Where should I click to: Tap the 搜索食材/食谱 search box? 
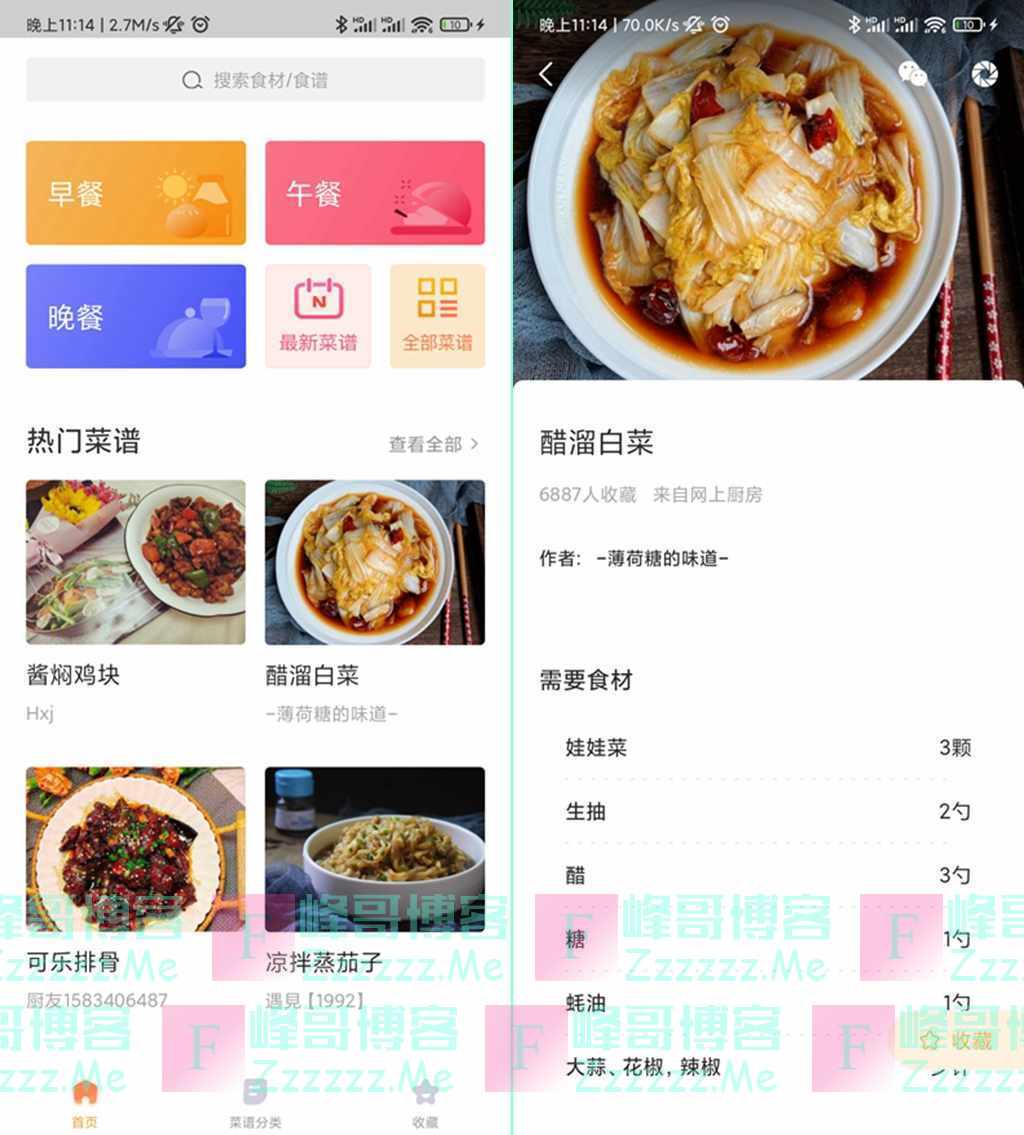coord(255,80)
